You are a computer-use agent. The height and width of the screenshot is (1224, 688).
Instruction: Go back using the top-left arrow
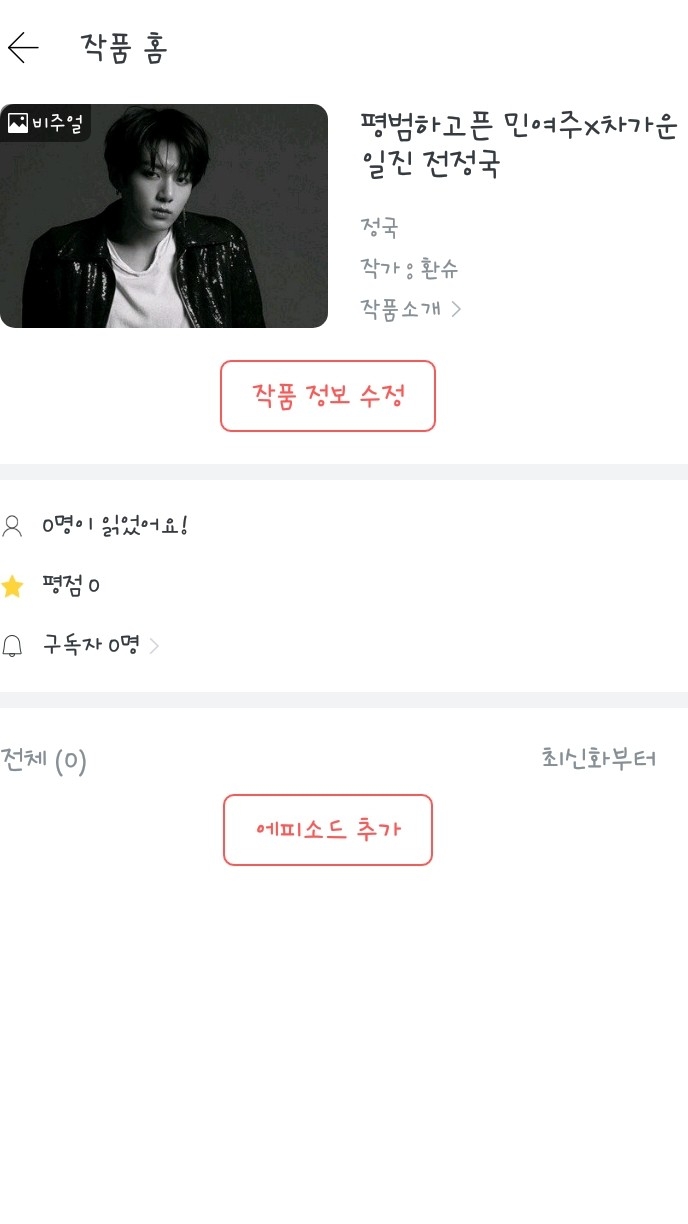[23, 47]
